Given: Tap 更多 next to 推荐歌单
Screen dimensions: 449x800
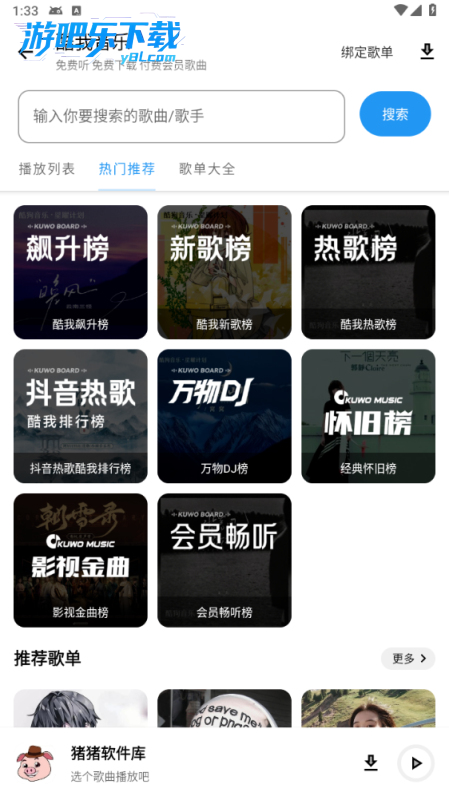Looking at the screenshot, I should pos(408,658).
